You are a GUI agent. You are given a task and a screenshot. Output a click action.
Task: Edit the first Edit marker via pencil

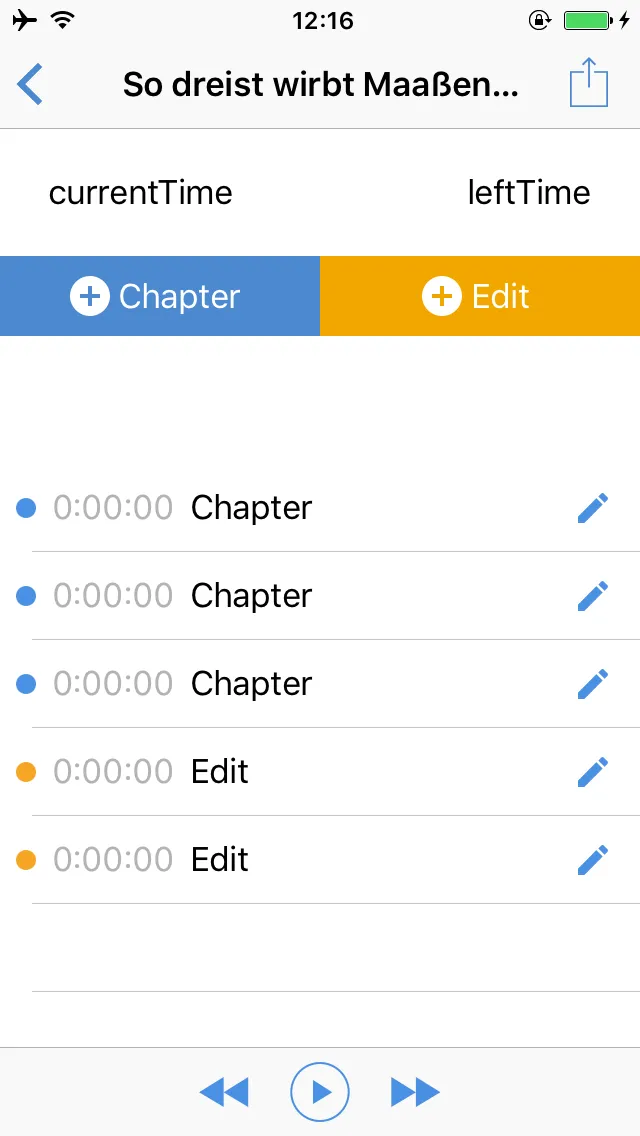[x=593, y=772]
